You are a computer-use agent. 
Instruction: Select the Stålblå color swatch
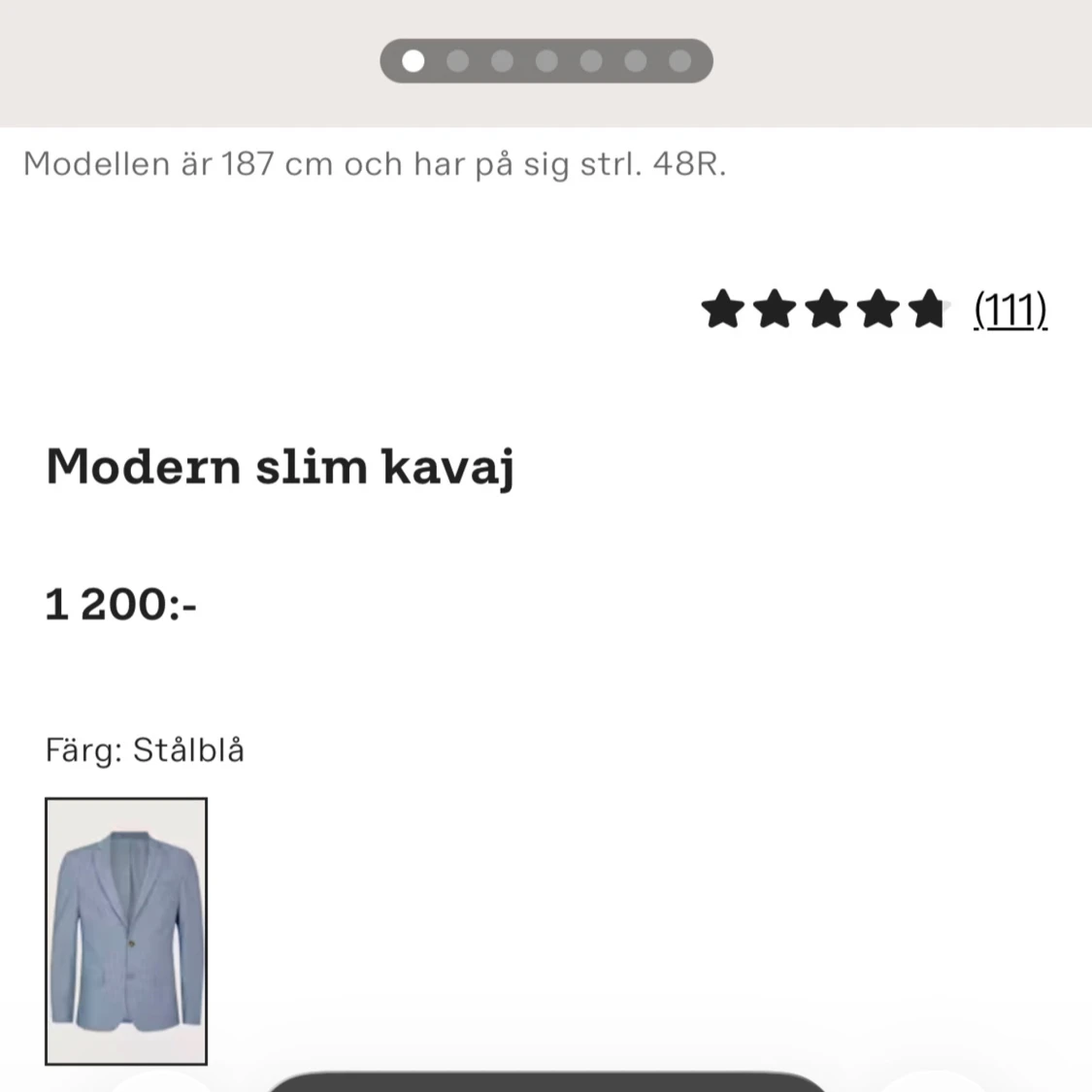pos(126,930)
